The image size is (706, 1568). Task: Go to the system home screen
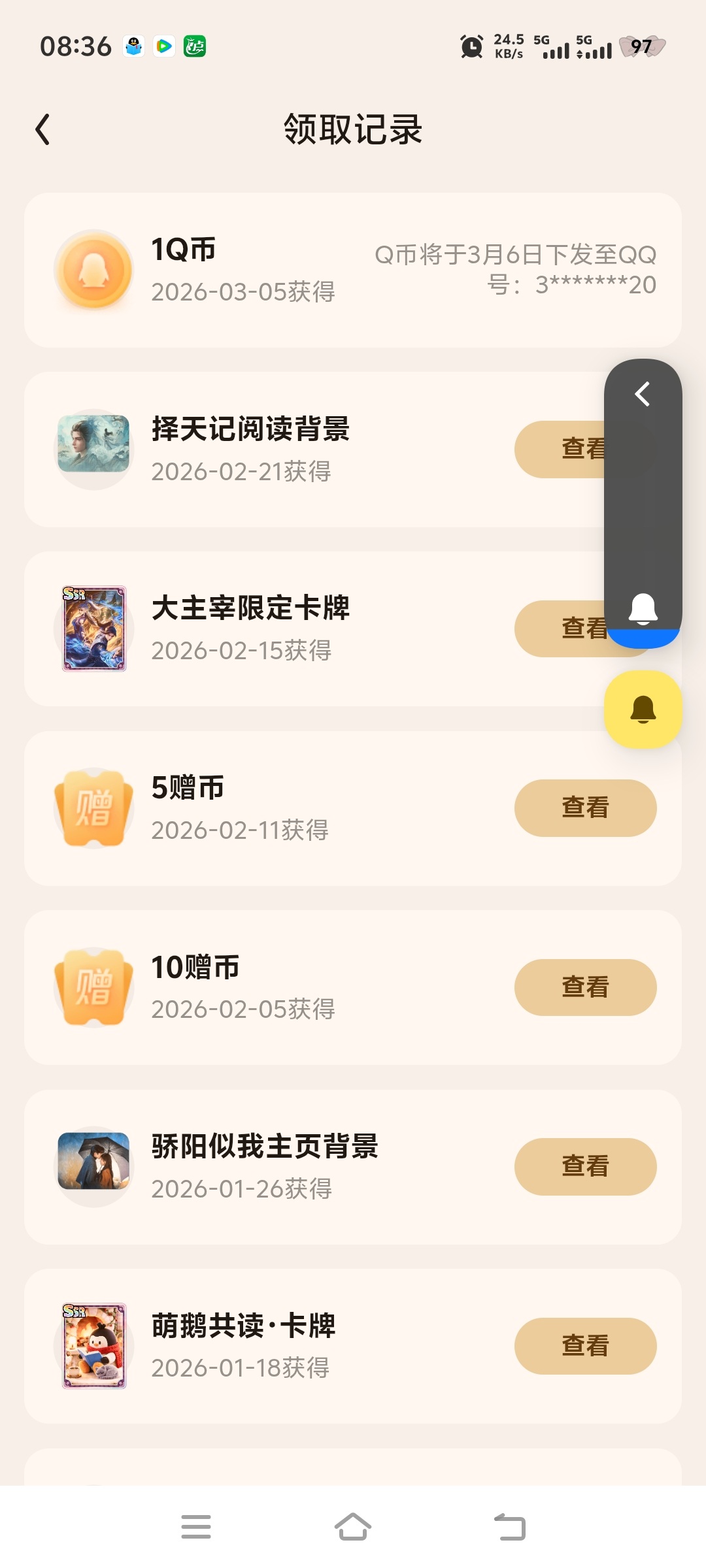click(x=353, y=1527)
